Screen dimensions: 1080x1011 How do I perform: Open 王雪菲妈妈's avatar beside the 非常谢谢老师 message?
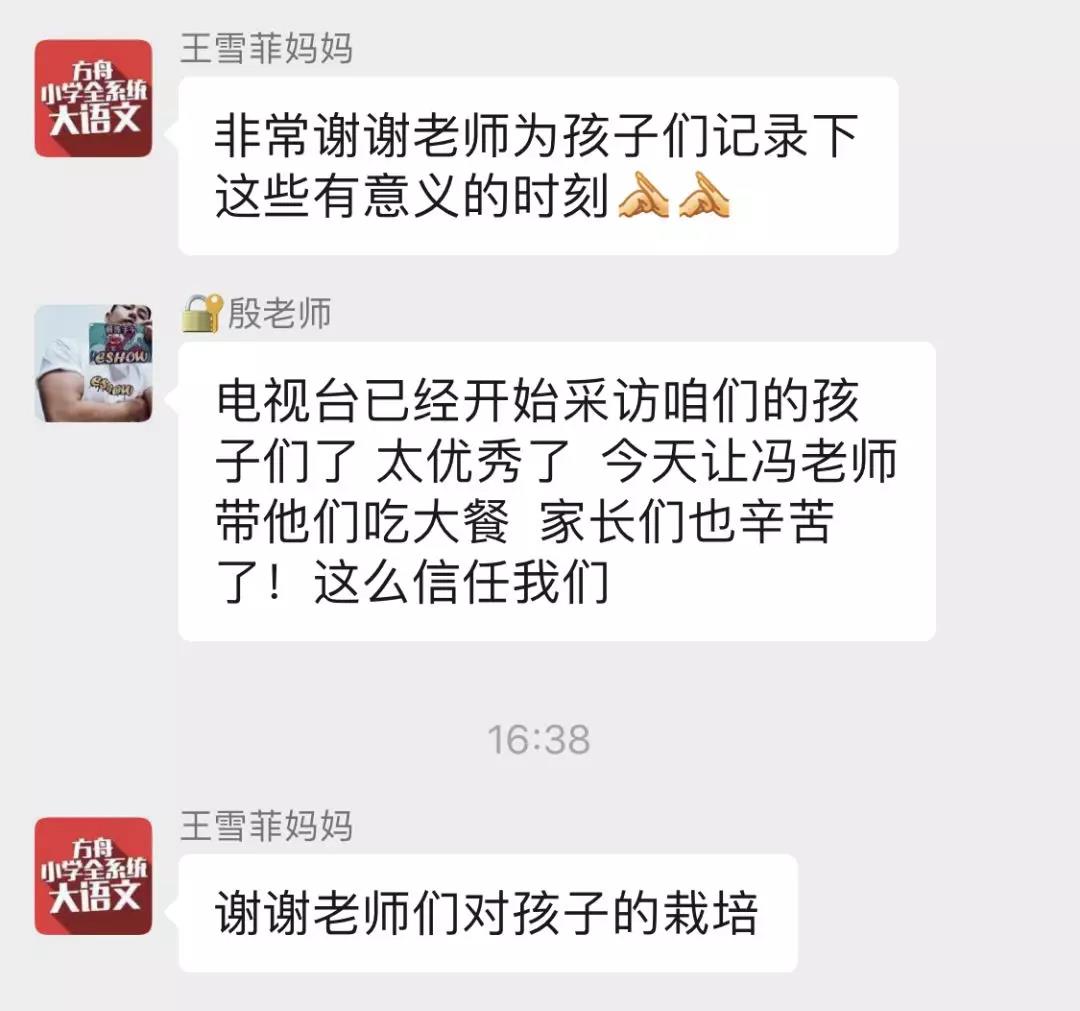point(93,98)
